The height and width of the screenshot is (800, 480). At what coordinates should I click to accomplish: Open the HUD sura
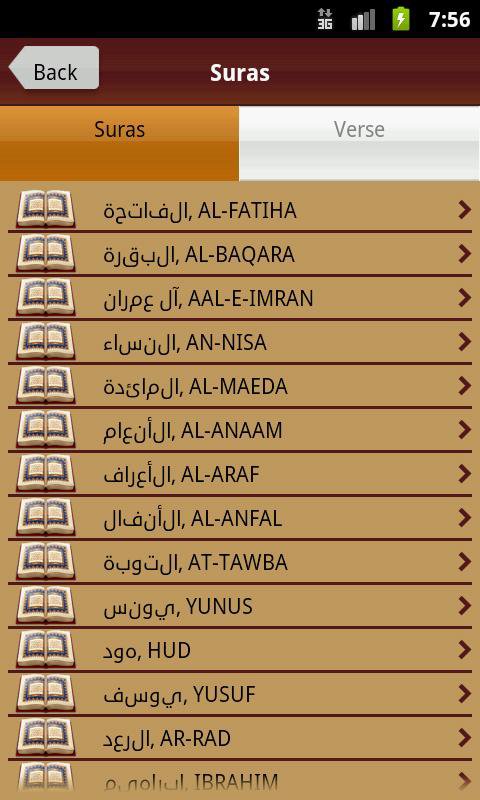coord(240,650)
